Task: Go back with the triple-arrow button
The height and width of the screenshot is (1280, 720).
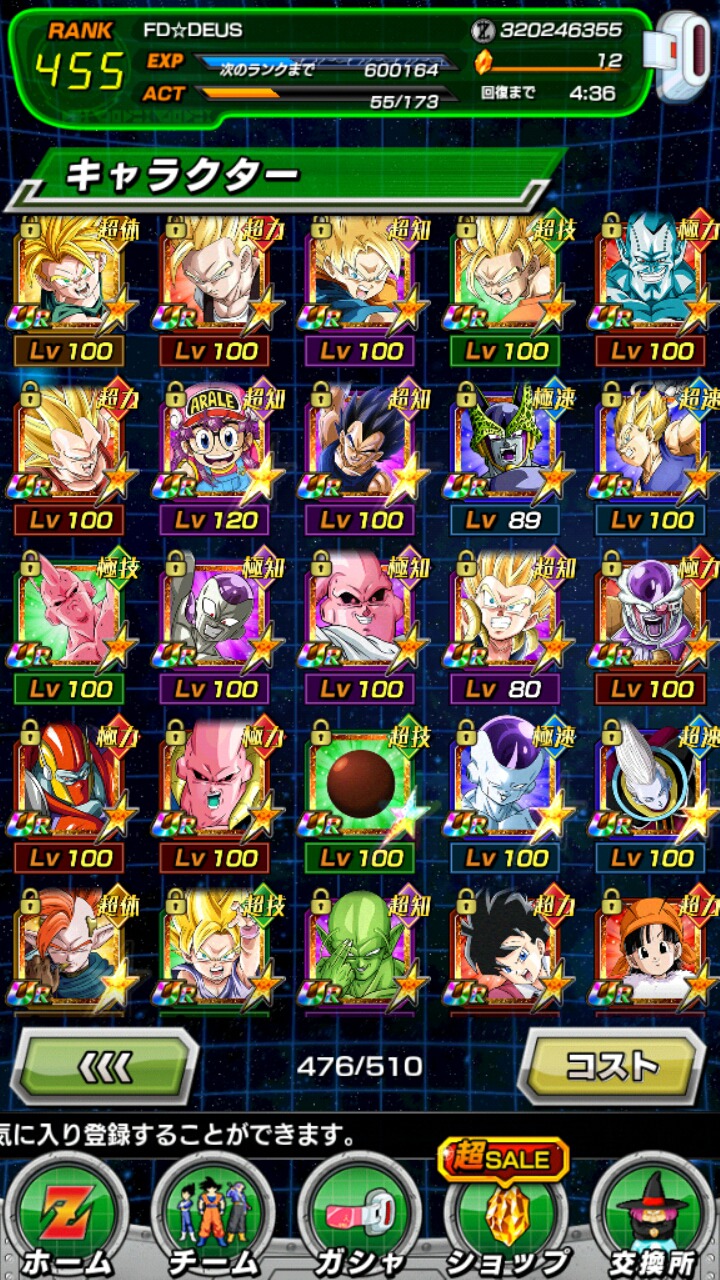Action: (x=105, y=1066)
